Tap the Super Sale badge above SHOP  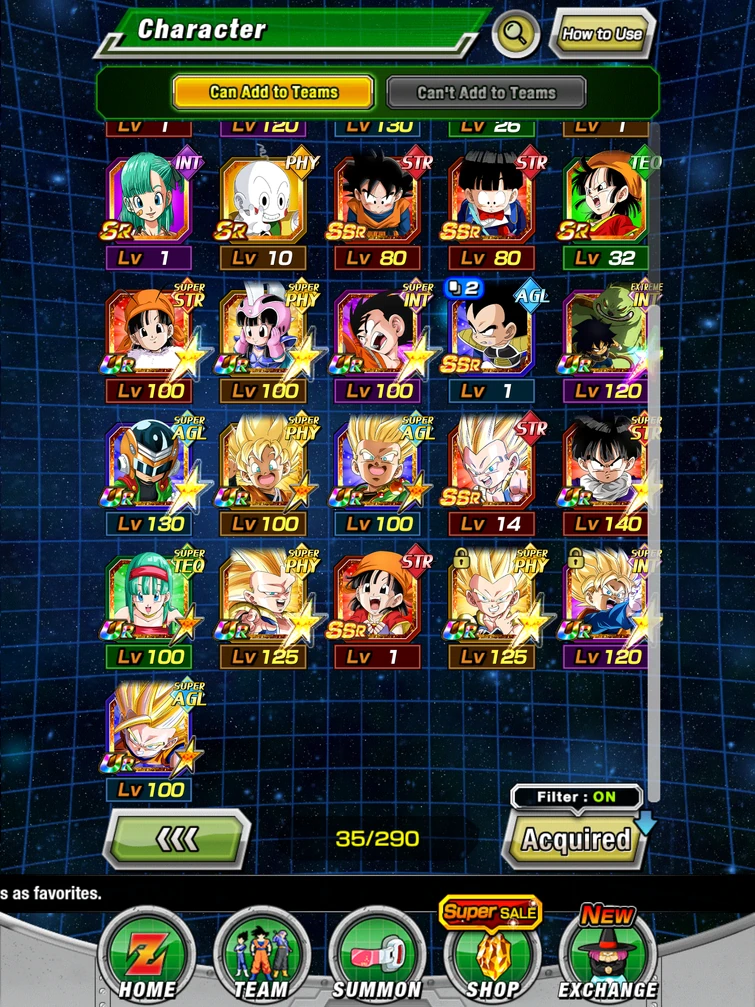(491, 911)
